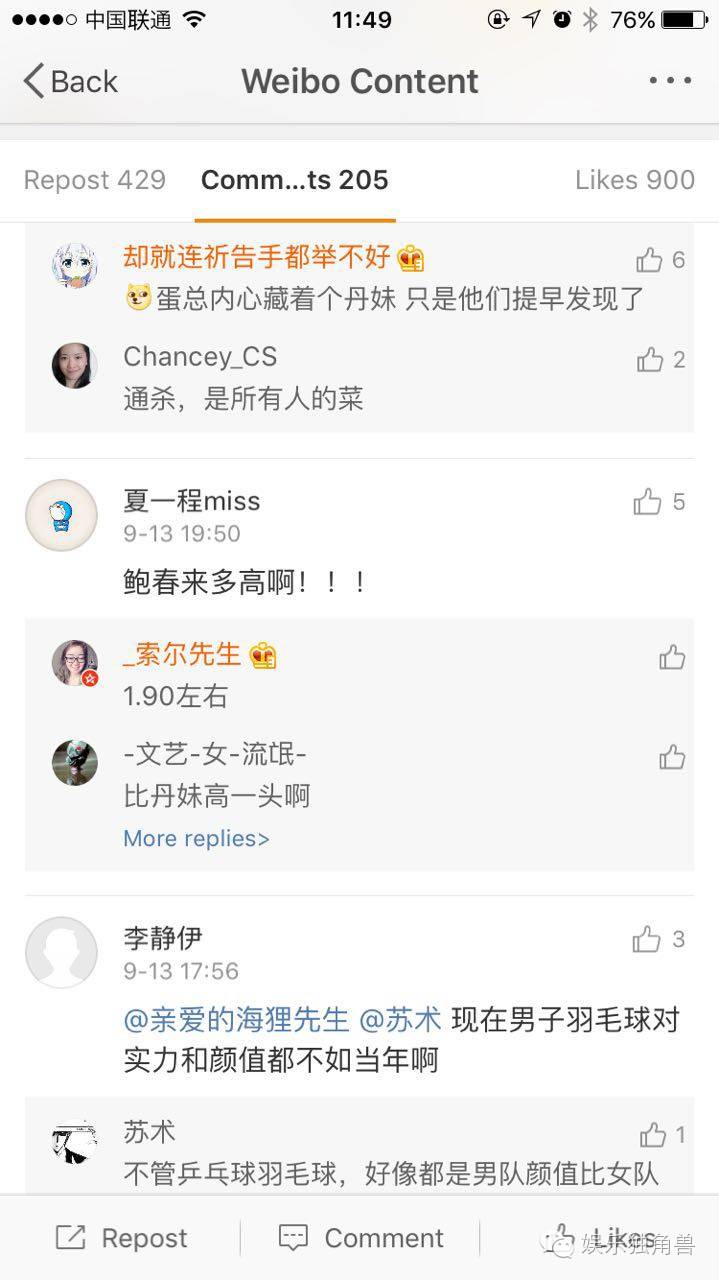Screen dimensions: 719x1280
Task: Select the Comments 205 tab
Action: (294, 180)
